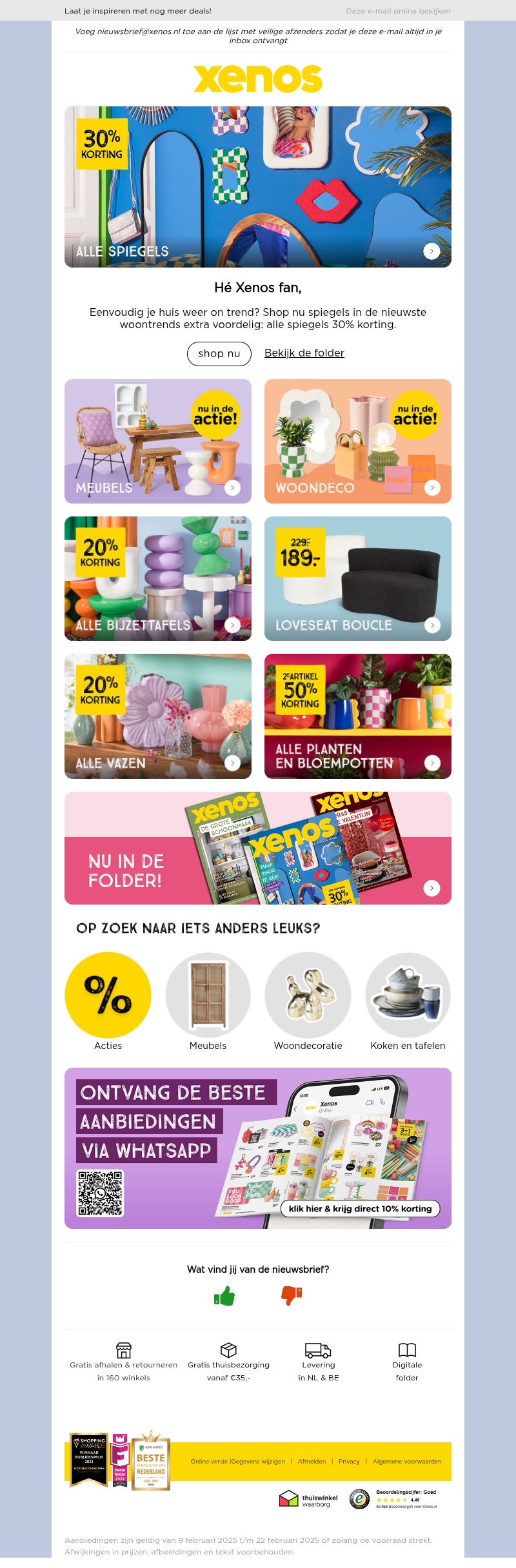Image resolution: width=516 pixels, height=1568 pixels.
Task: Select the Koken en tafelen category
Action: pyautogui.click(x=408, y=995)
